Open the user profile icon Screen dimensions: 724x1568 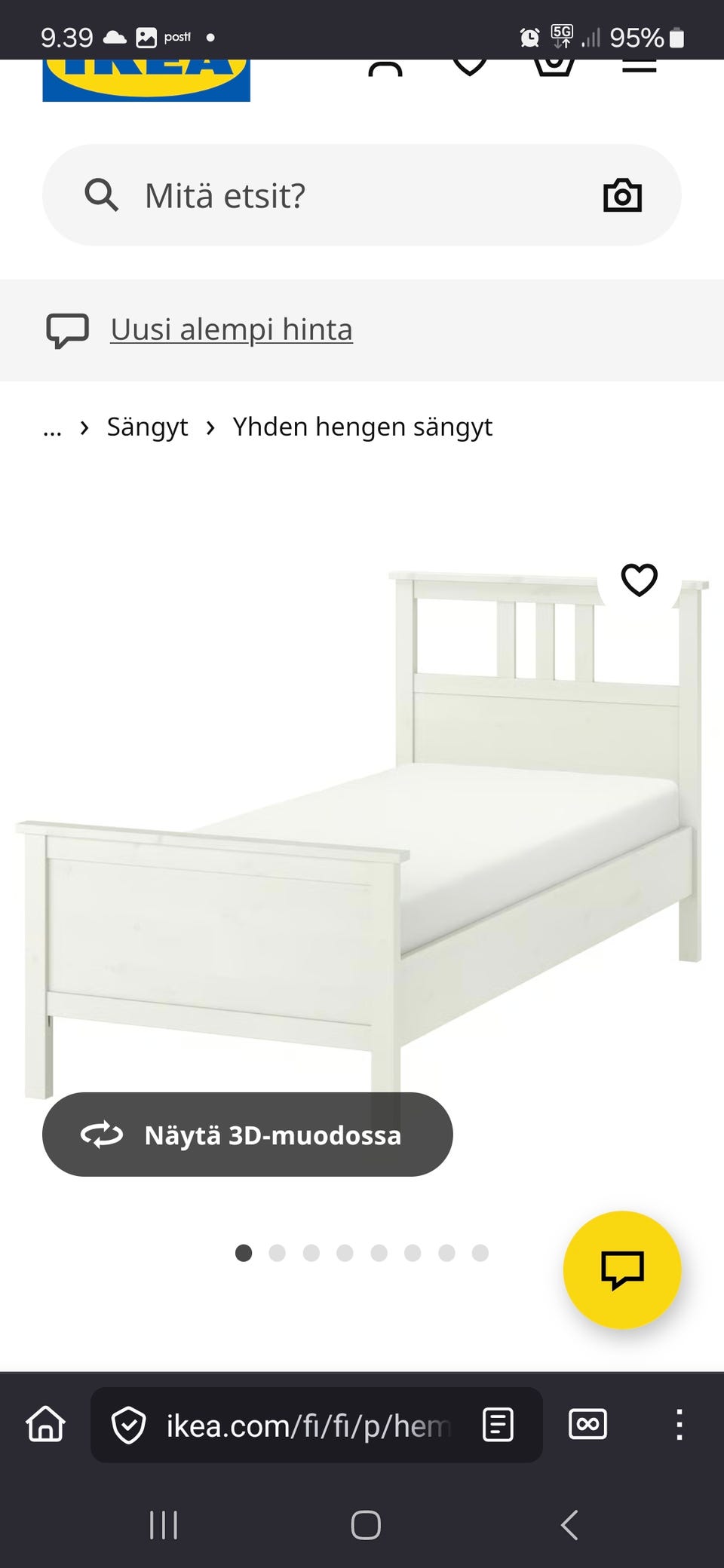pyautogui.click(x=387, y=66)
